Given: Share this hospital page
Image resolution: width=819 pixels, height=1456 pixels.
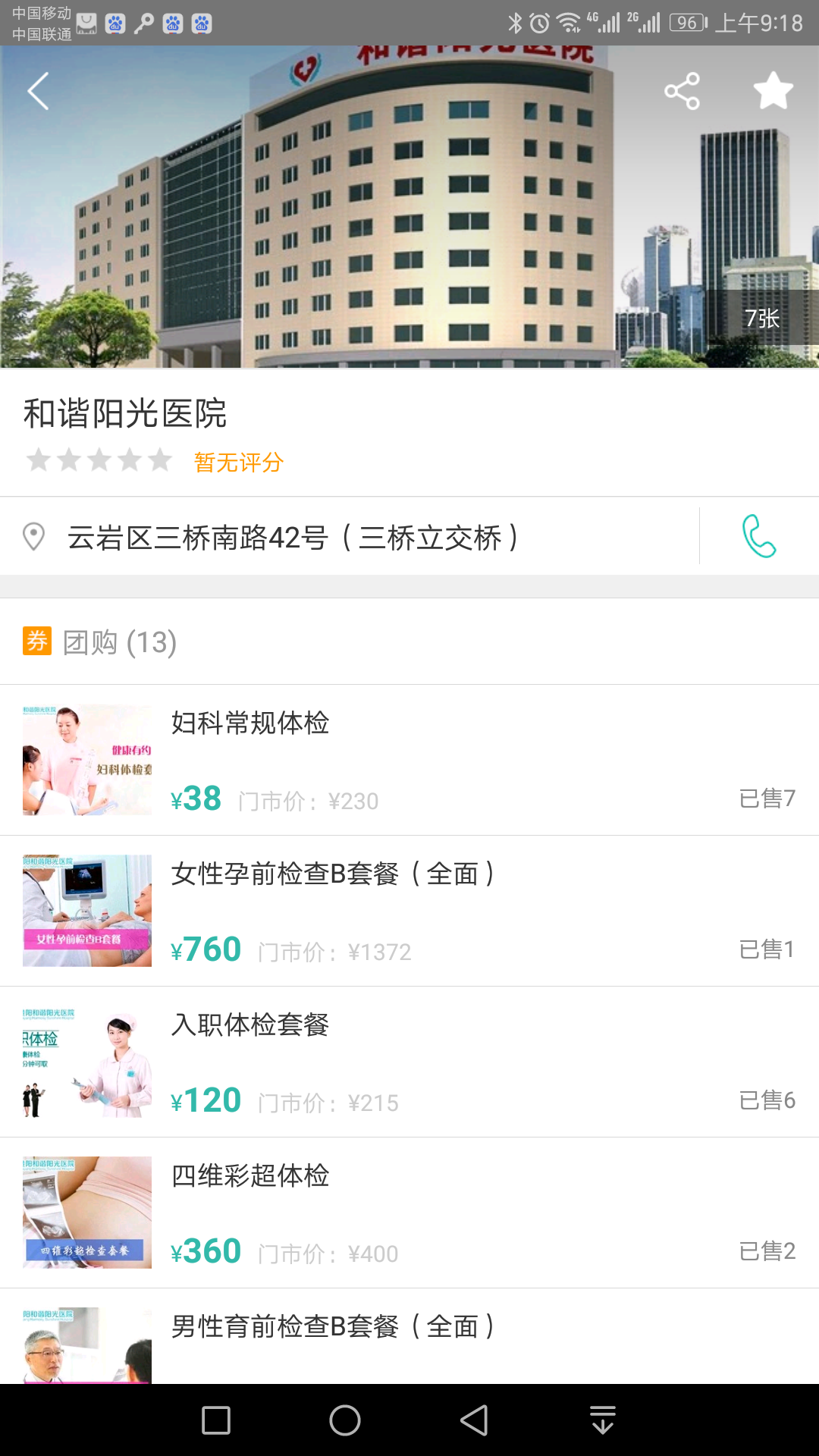Looking at the screenshot, I should [x=682, y=91].
